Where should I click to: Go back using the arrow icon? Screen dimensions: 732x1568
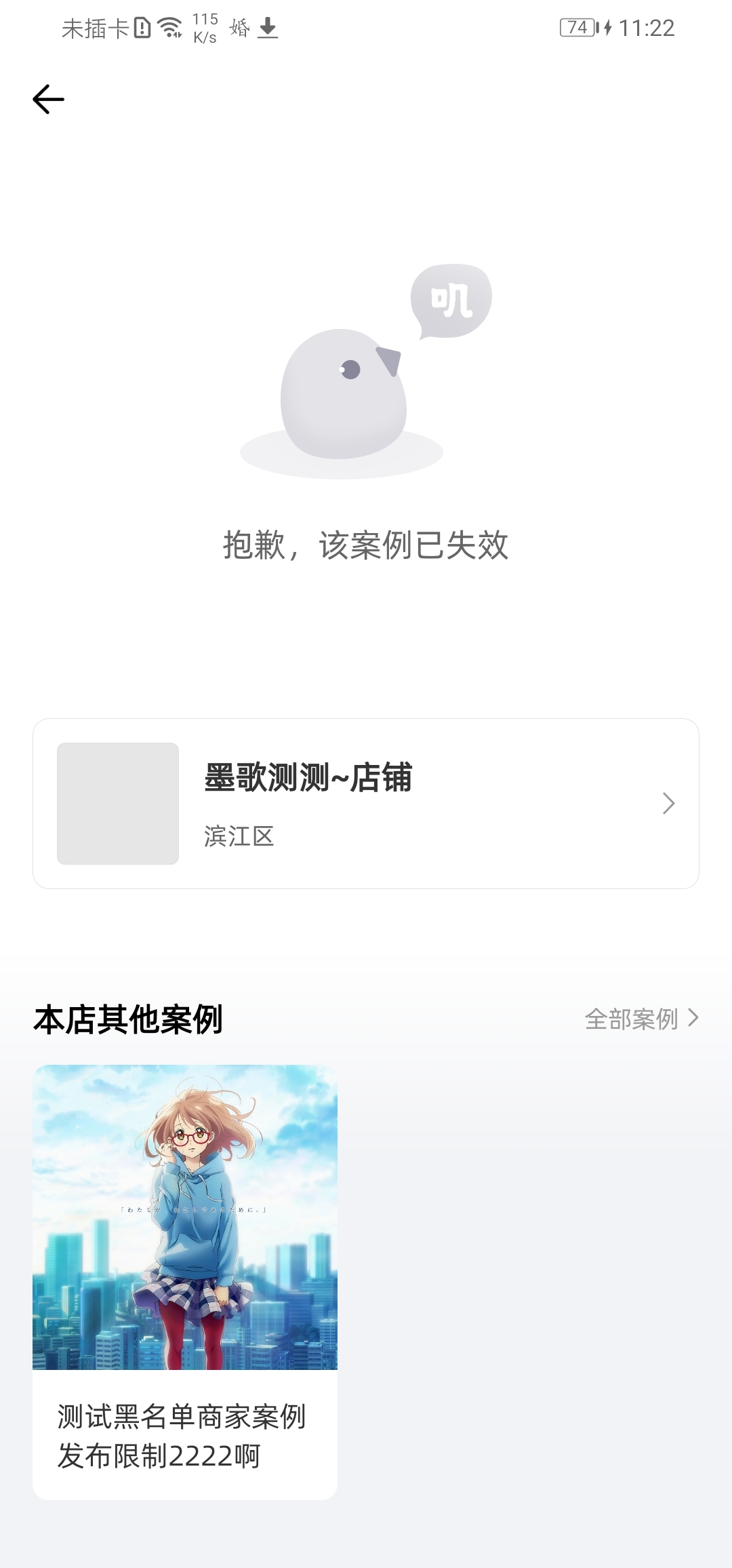48,100
